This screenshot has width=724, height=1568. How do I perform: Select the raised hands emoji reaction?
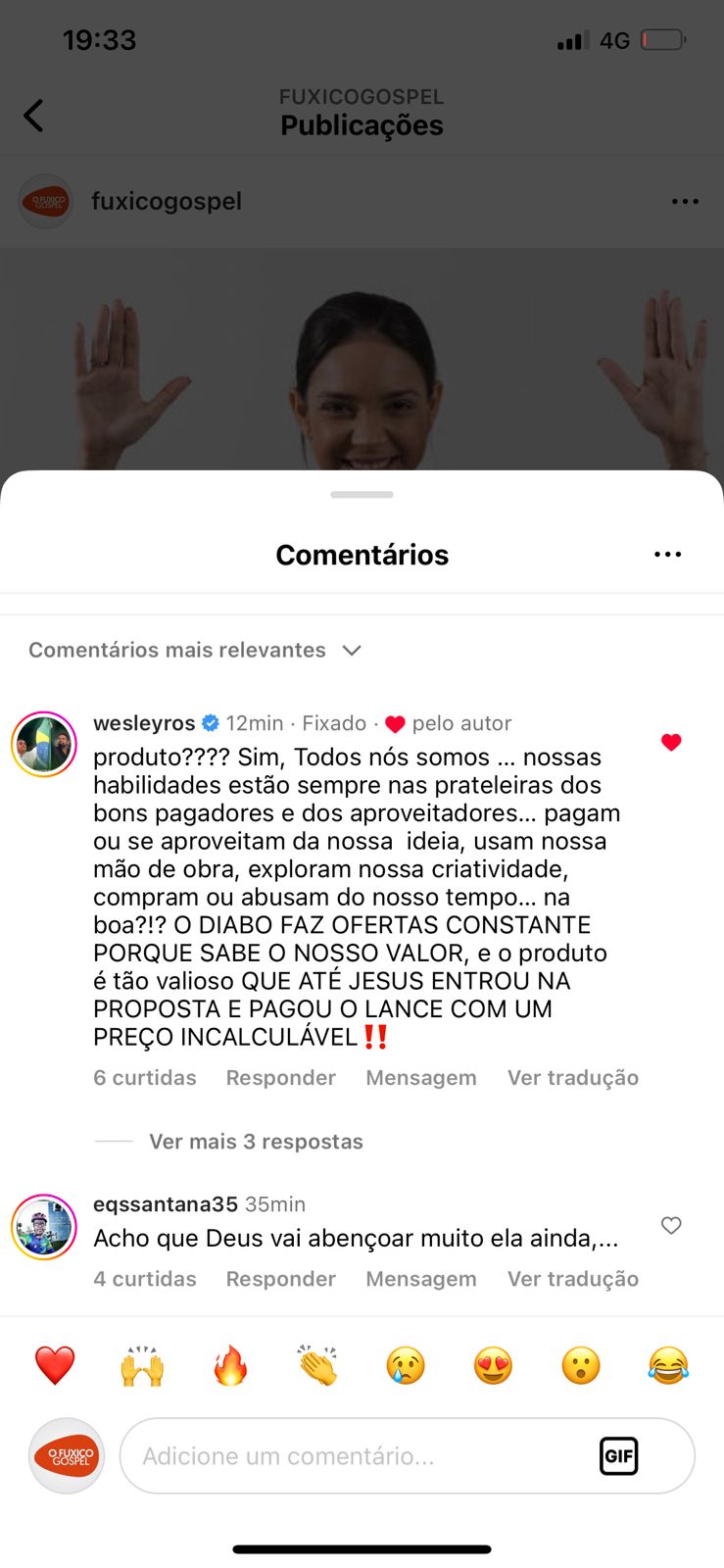click(x=142, y=1365)
